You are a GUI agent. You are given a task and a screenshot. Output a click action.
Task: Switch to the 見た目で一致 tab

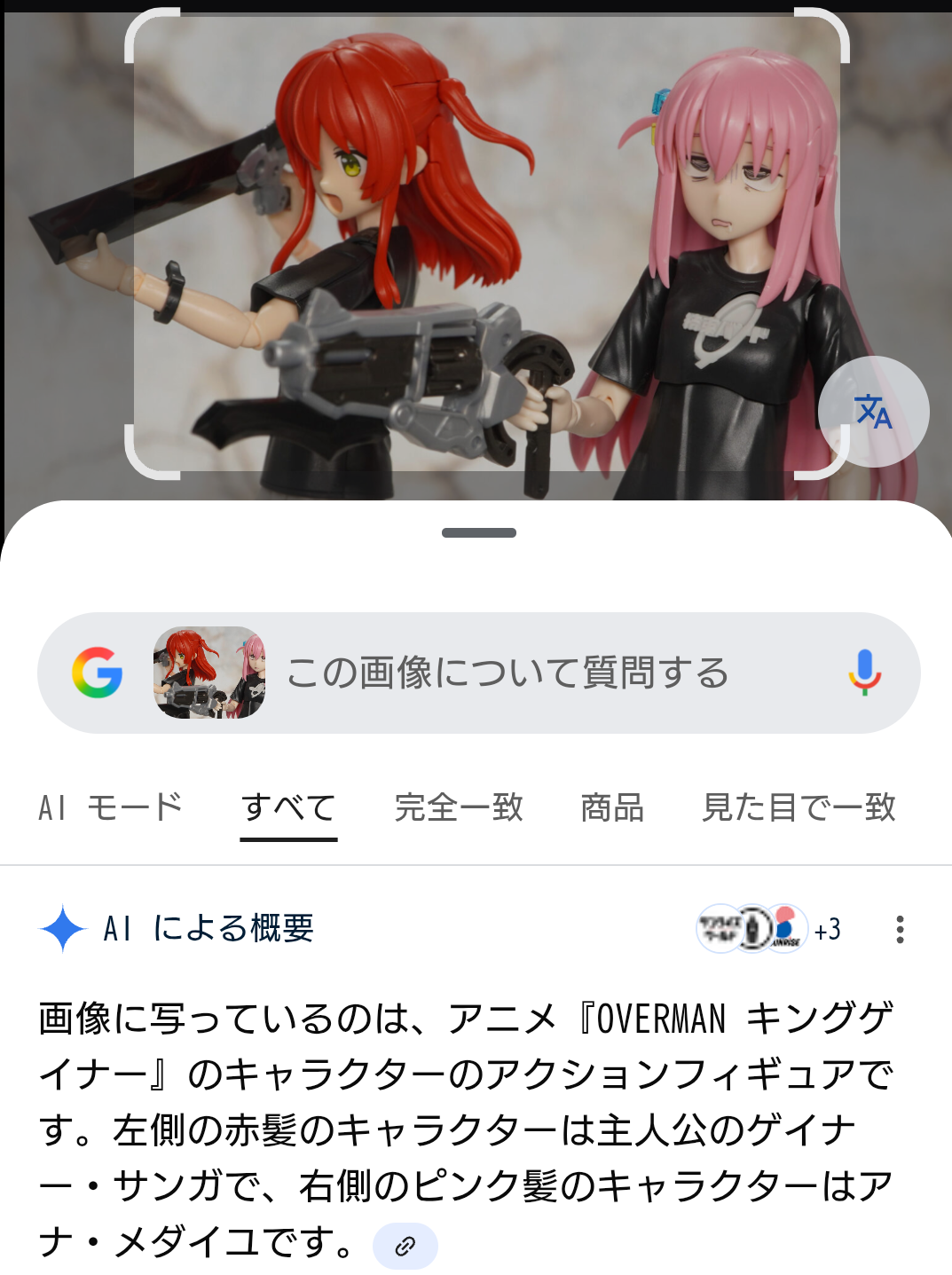(x=799, y=807)
